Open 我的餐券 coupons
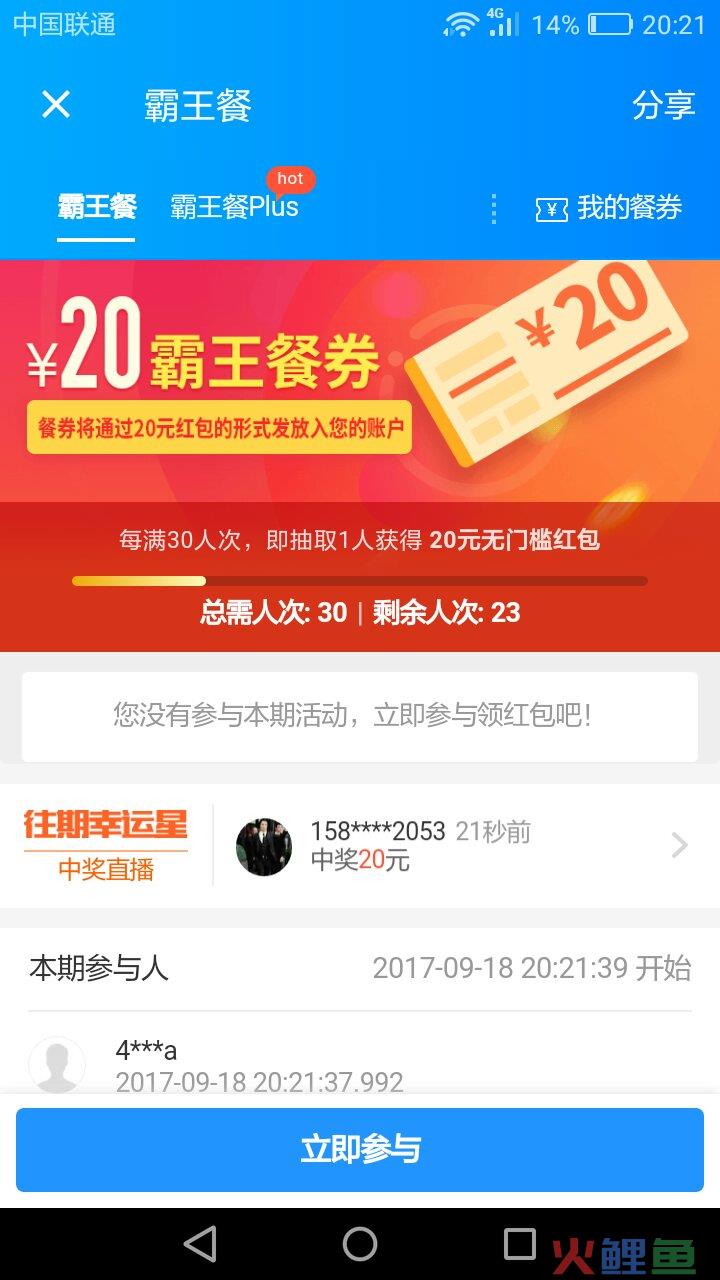This screenshot has height=1280, width=720. [609, 208]
